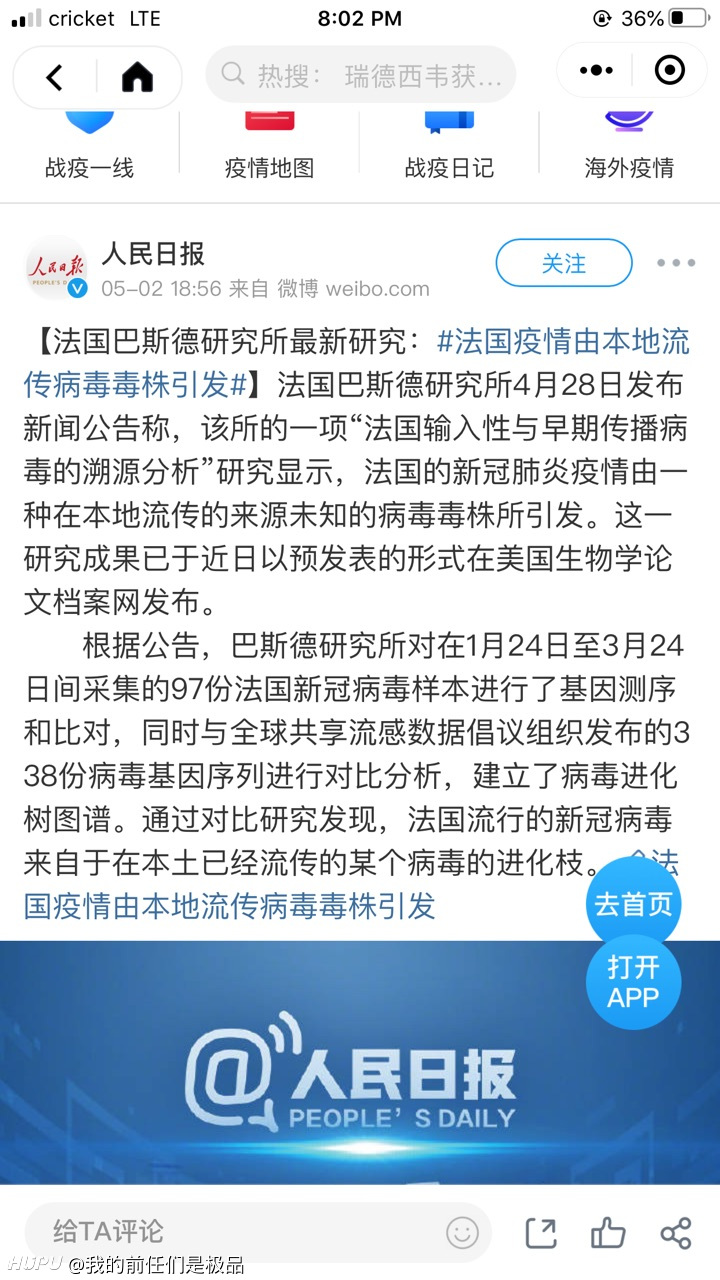Follow 人民日报 with the 关注 button
Viewport: 720px width, 1280px height.
[564, 263]
